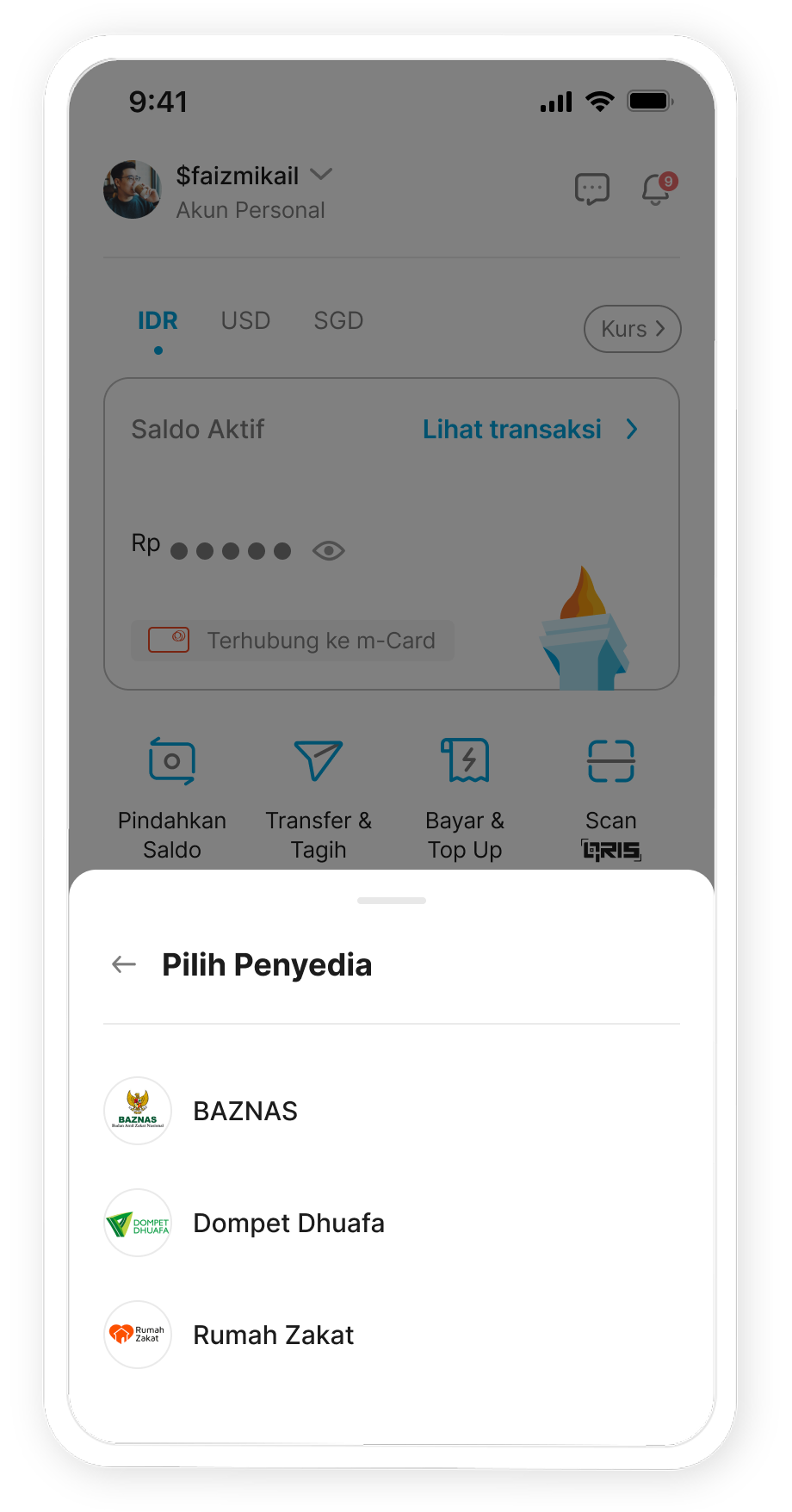Open Transfer & Tagih
This screenshot has height=1512, width=792.
[x=319, y=796]
